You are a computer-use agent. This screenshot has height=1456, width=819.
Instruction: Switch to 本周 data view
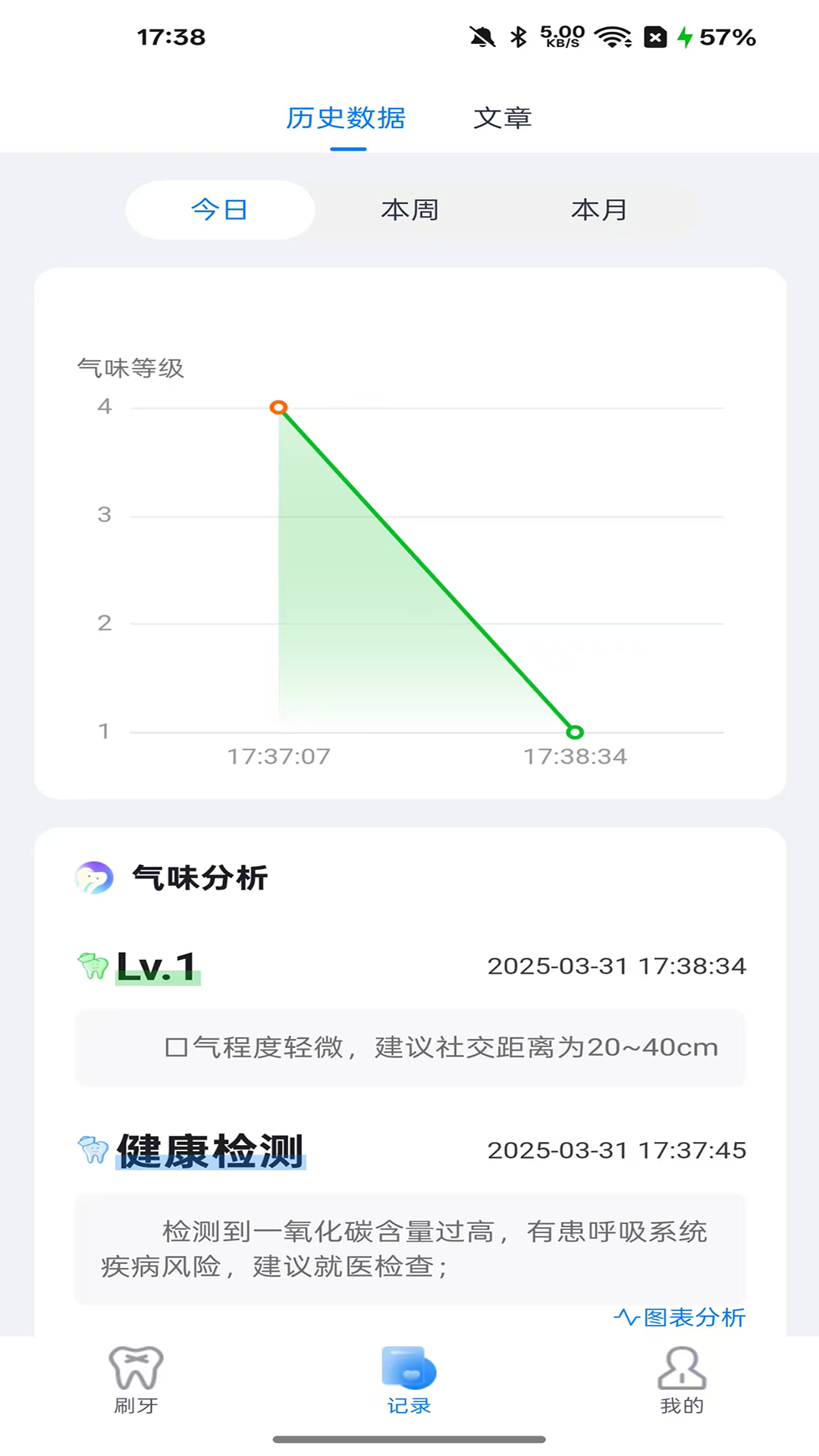[x=409, y=210]
